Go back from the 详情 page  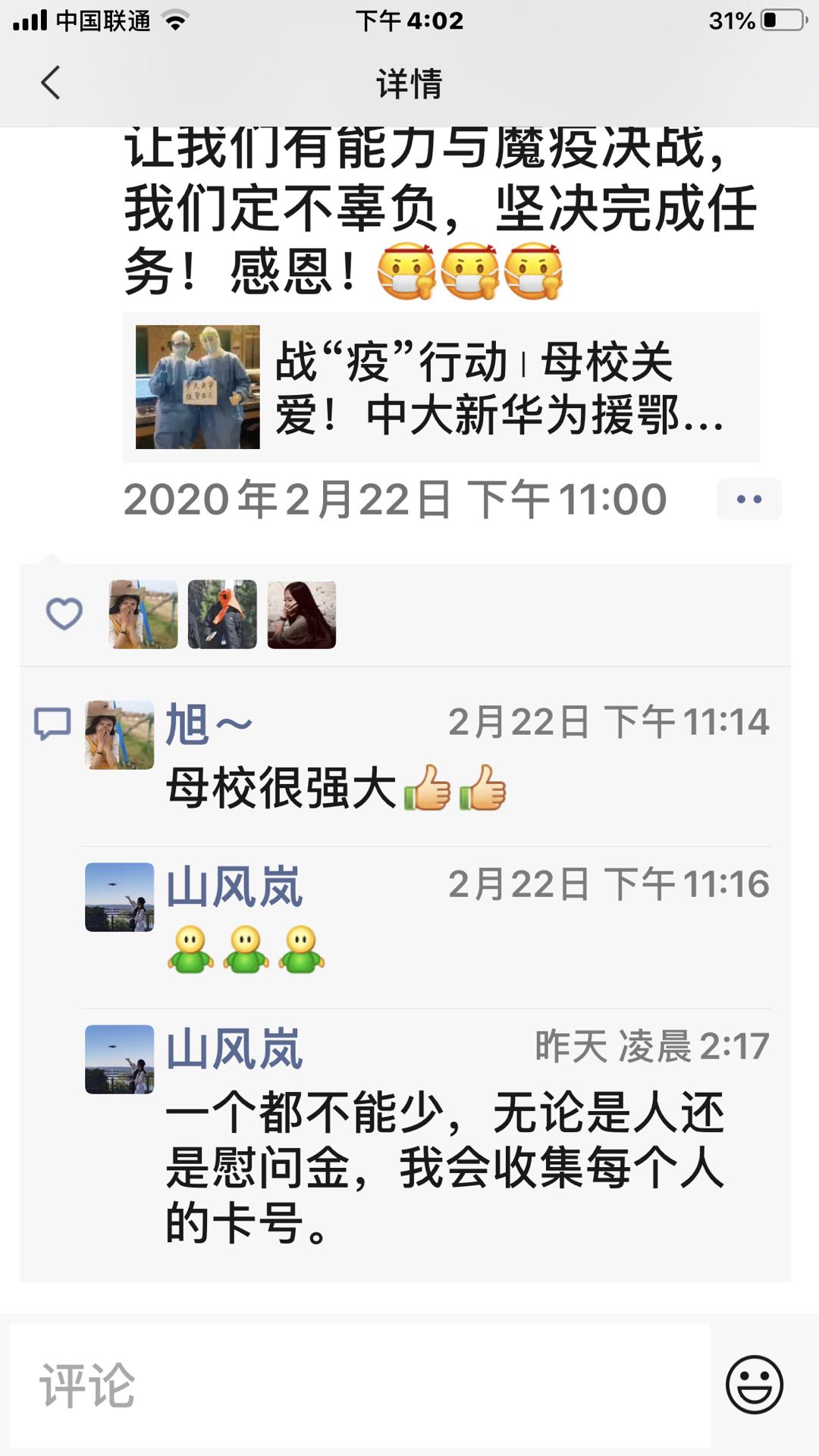pos(50,83)
